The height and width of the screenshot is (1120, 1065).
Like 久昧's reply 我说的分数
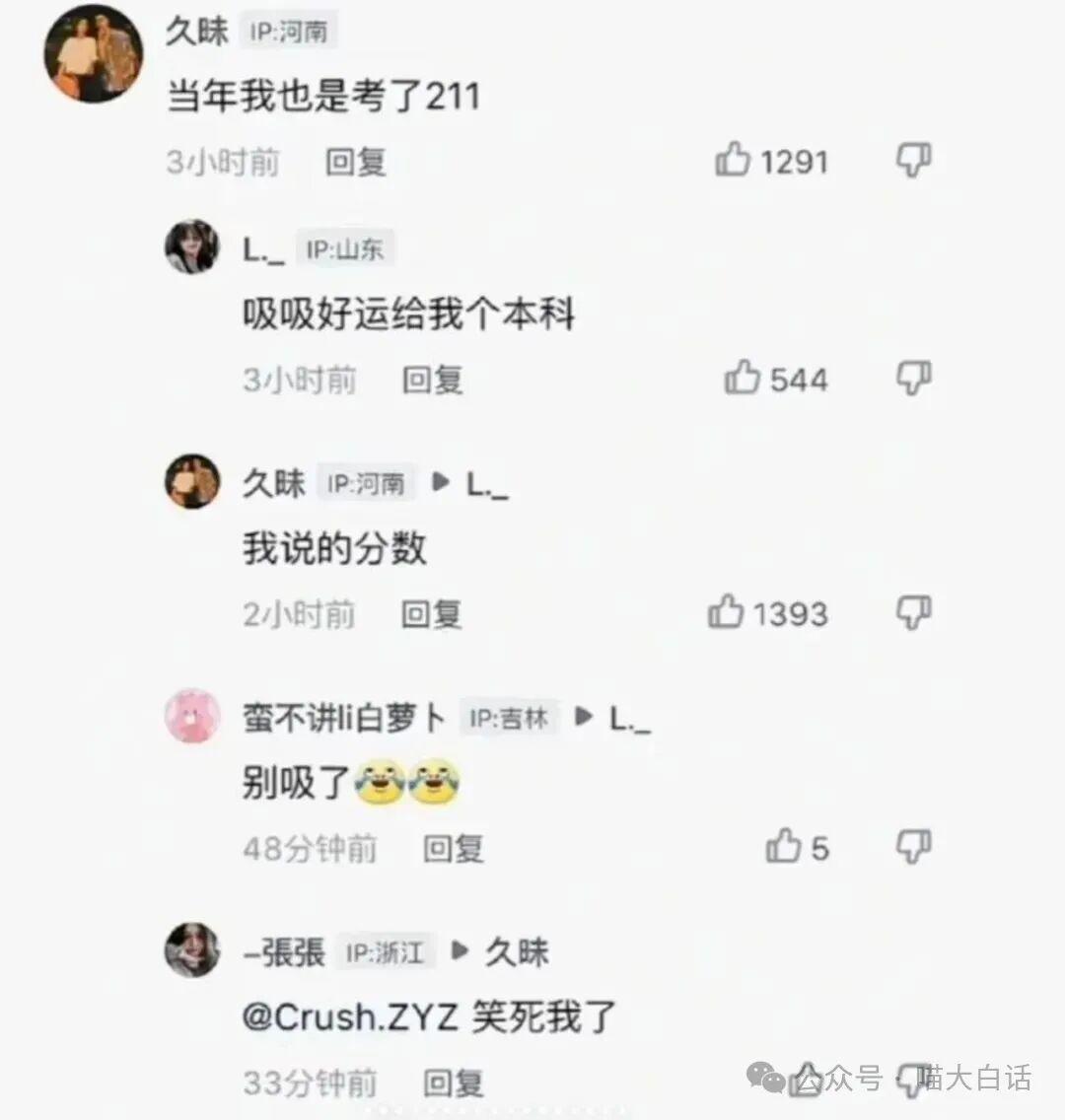pos(726,613)
